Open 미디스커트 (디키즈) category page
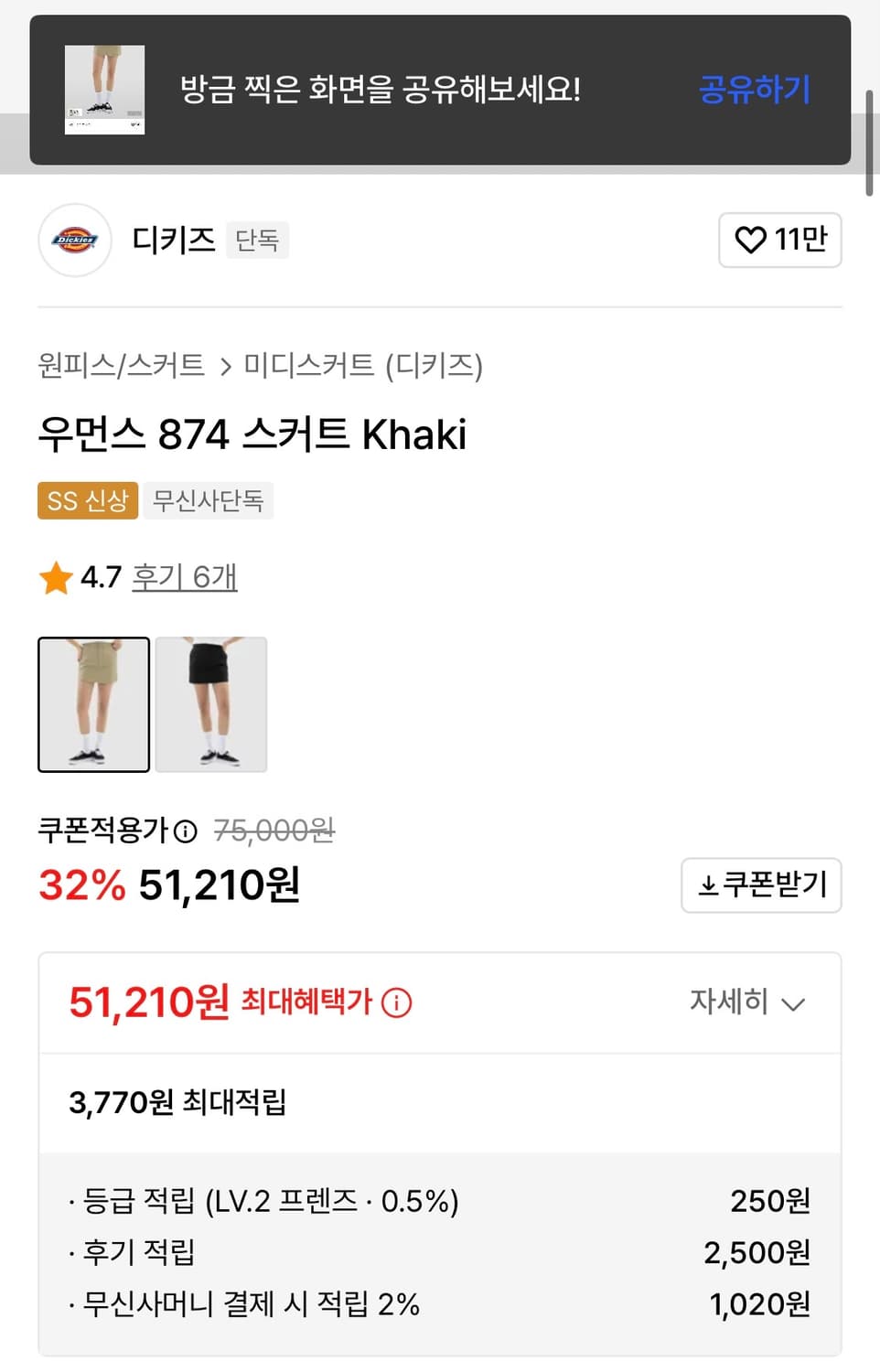The image size is (880, 1372). pyautogui.click(x=364, y=366)
